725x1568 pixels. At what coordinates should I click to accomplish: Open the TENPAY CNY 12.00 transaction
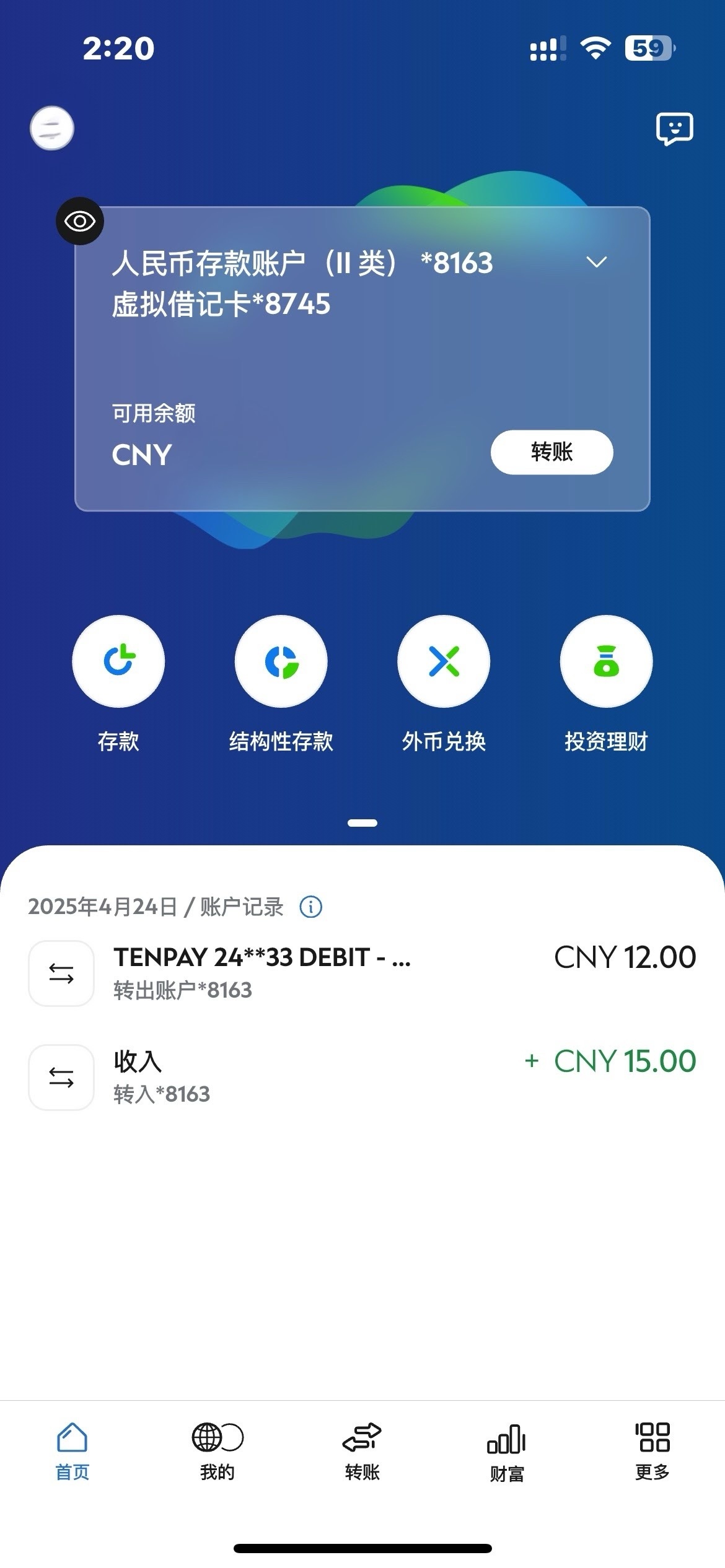tap(362, 973)
